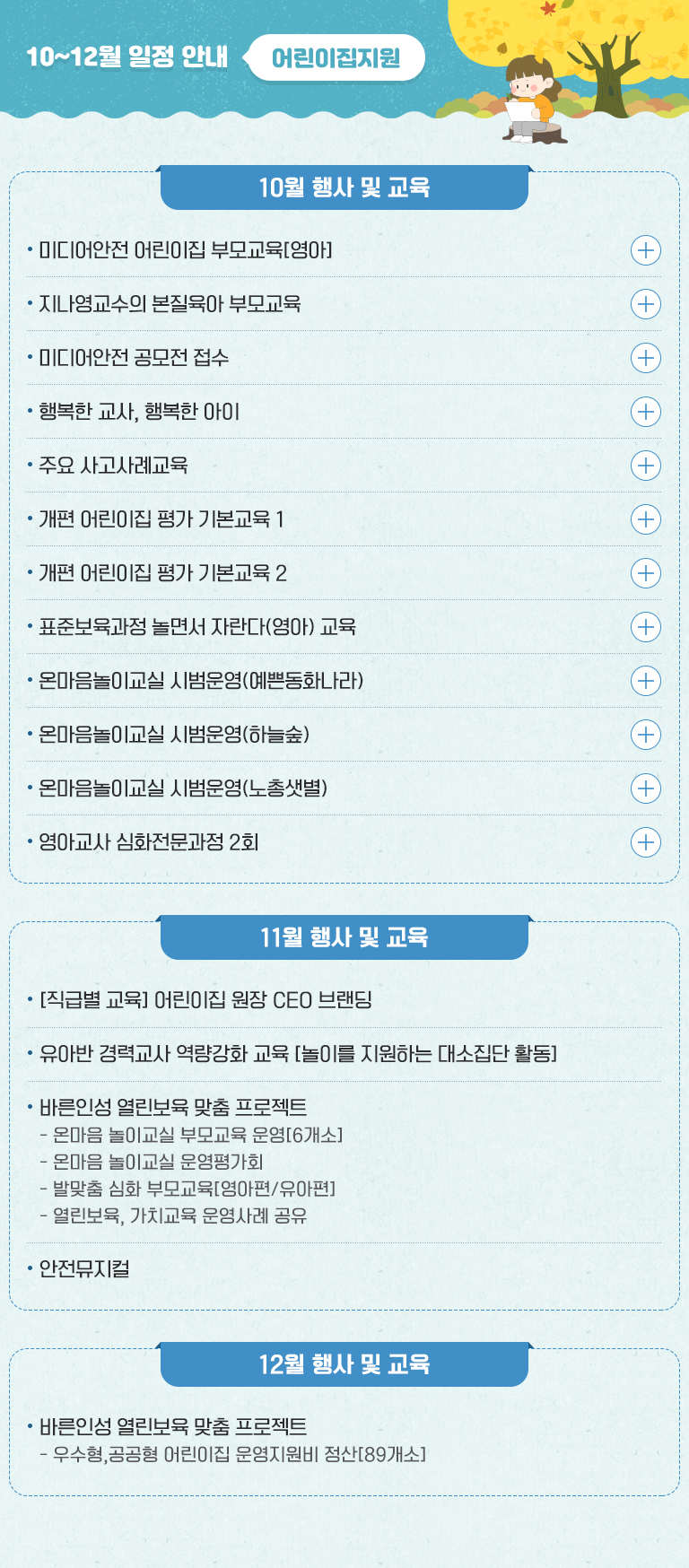Expand 개편 어린이집 평가 기본교육 2
This screenshot has height=1568, width=689.
tap(646, 573)
